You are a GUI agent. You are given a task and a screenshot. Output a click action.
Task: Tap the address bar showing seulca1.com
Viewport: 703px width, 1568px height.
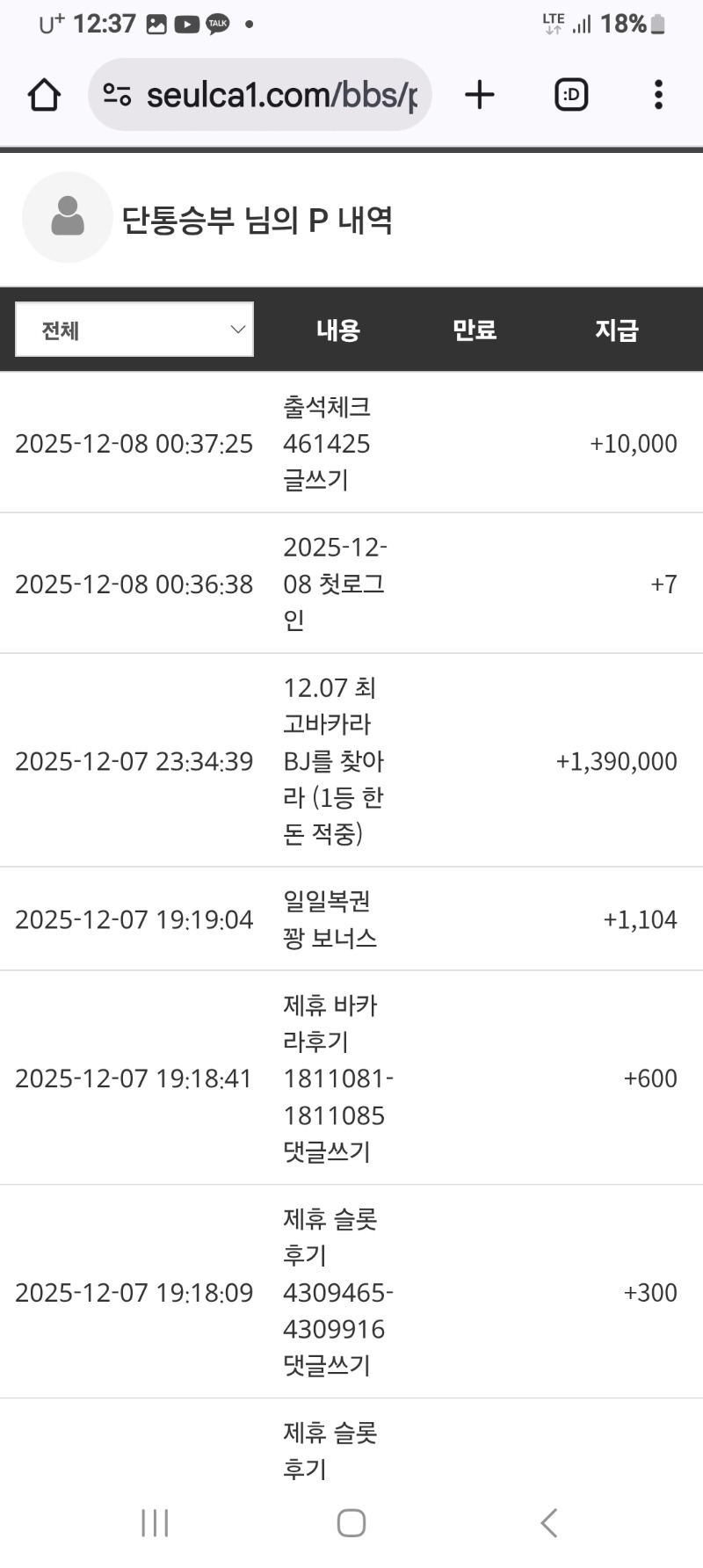(x=264, y=95)
